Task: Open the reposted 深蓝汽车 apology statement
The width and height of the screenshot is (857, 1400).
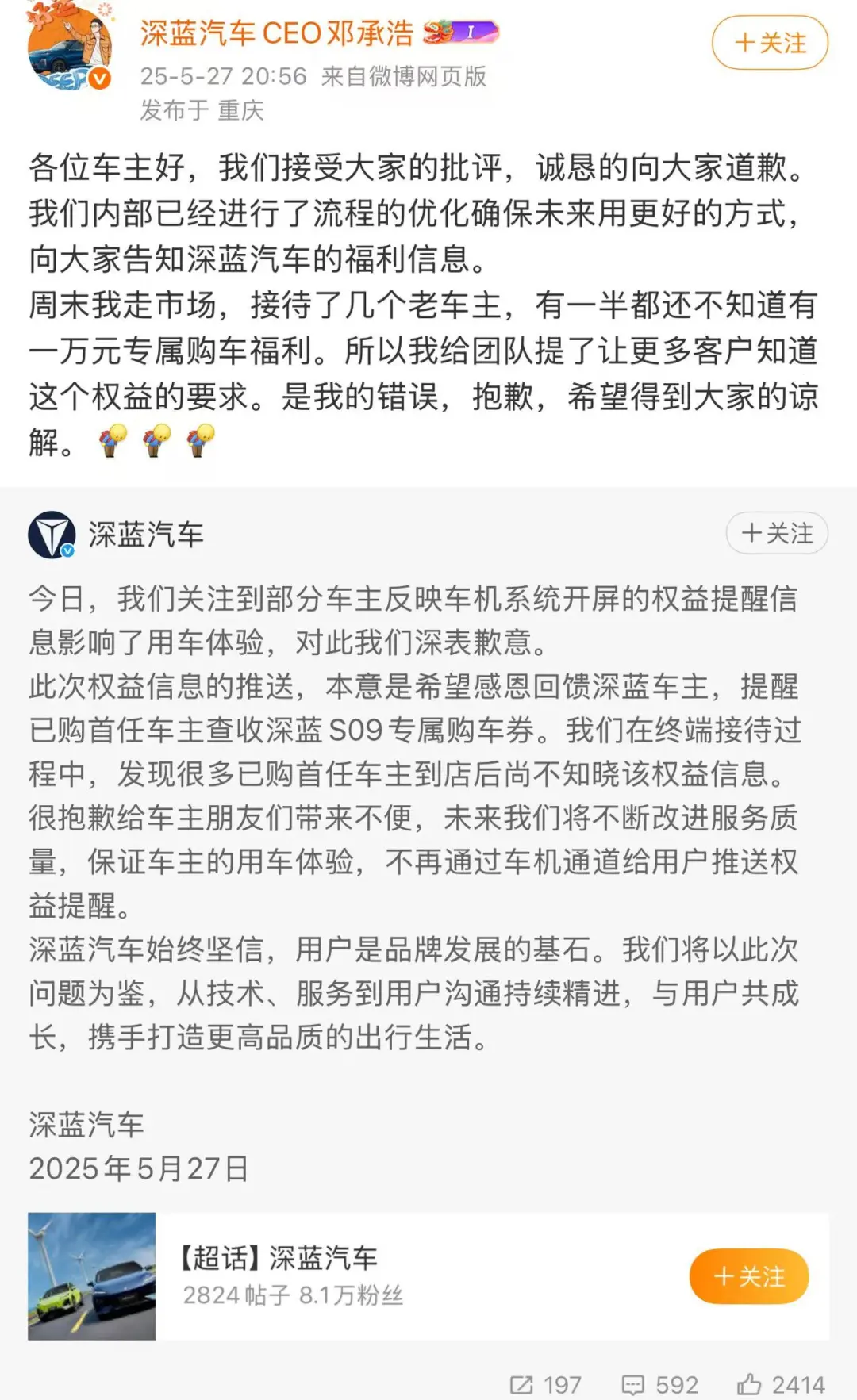Action: click(x=413, y=817)
